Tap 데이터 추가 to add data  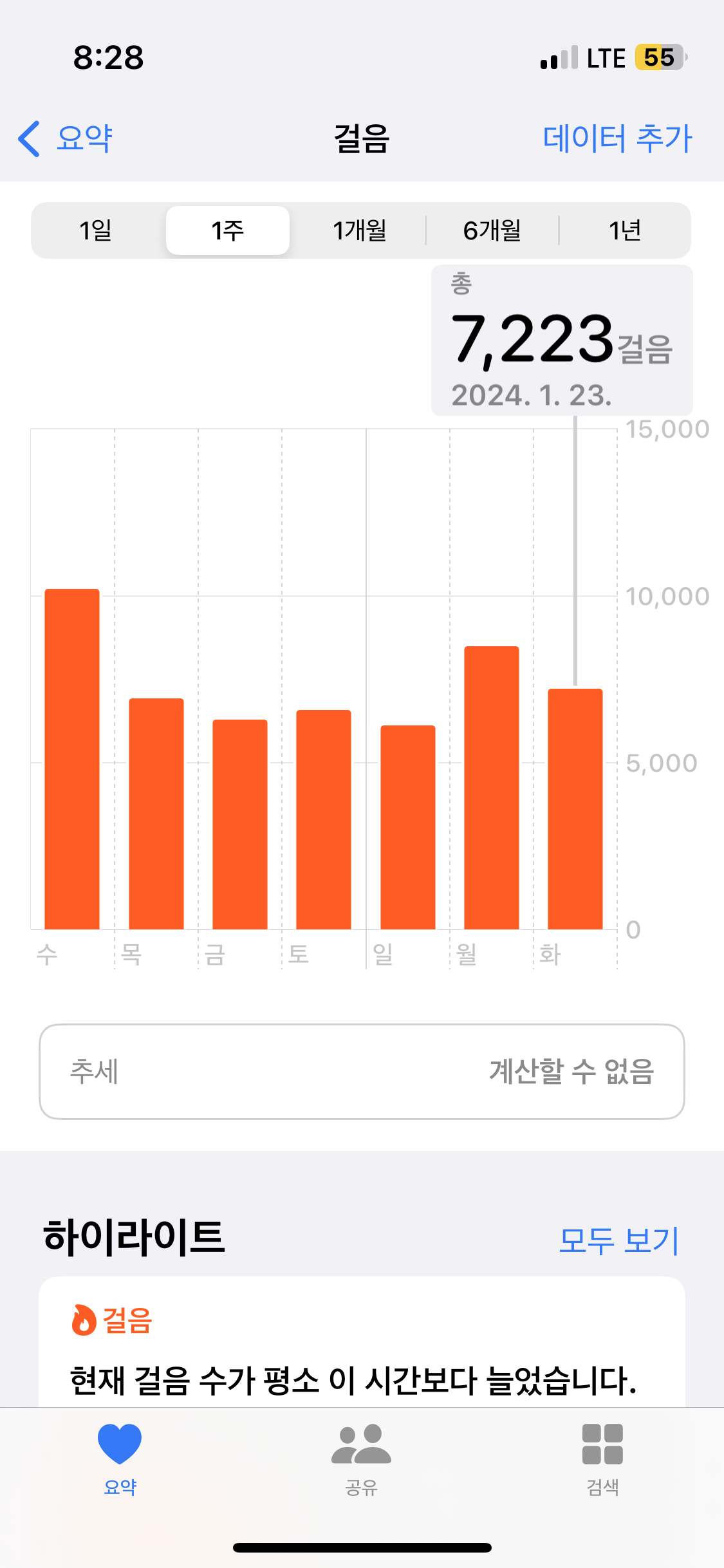pyautogui.click(x=617, y=138)
